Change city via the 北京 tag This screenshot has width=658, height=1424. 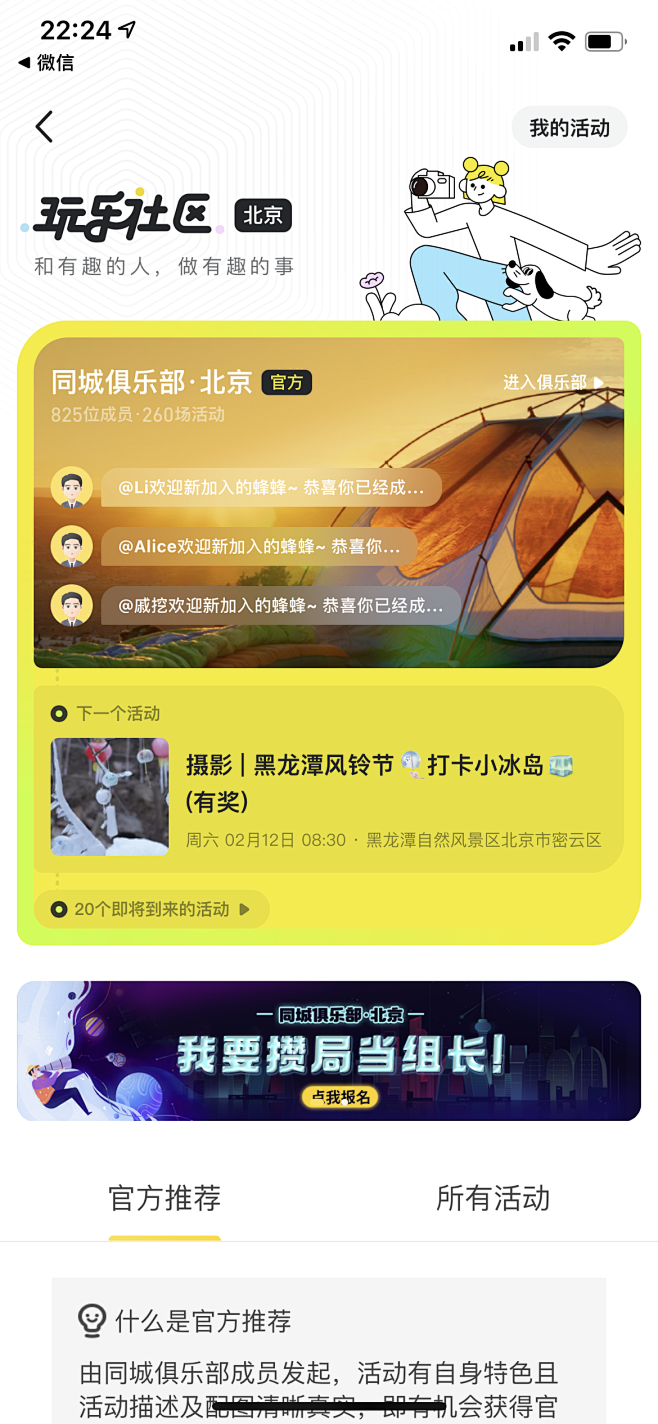pos(263,215)
